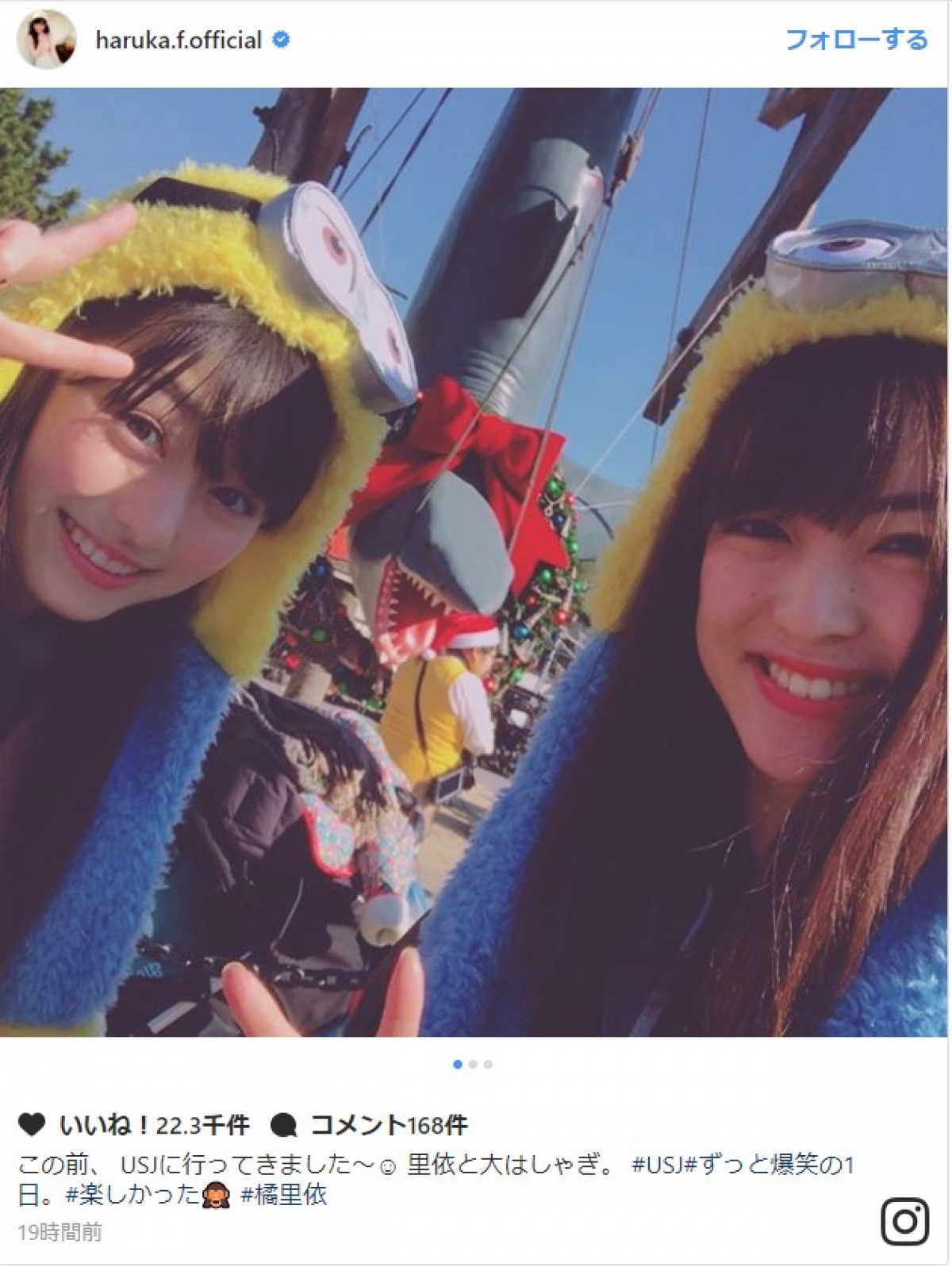Jump to the second photo using the page dots
Screen dimensions: 952x1267
coord(473,1065)
